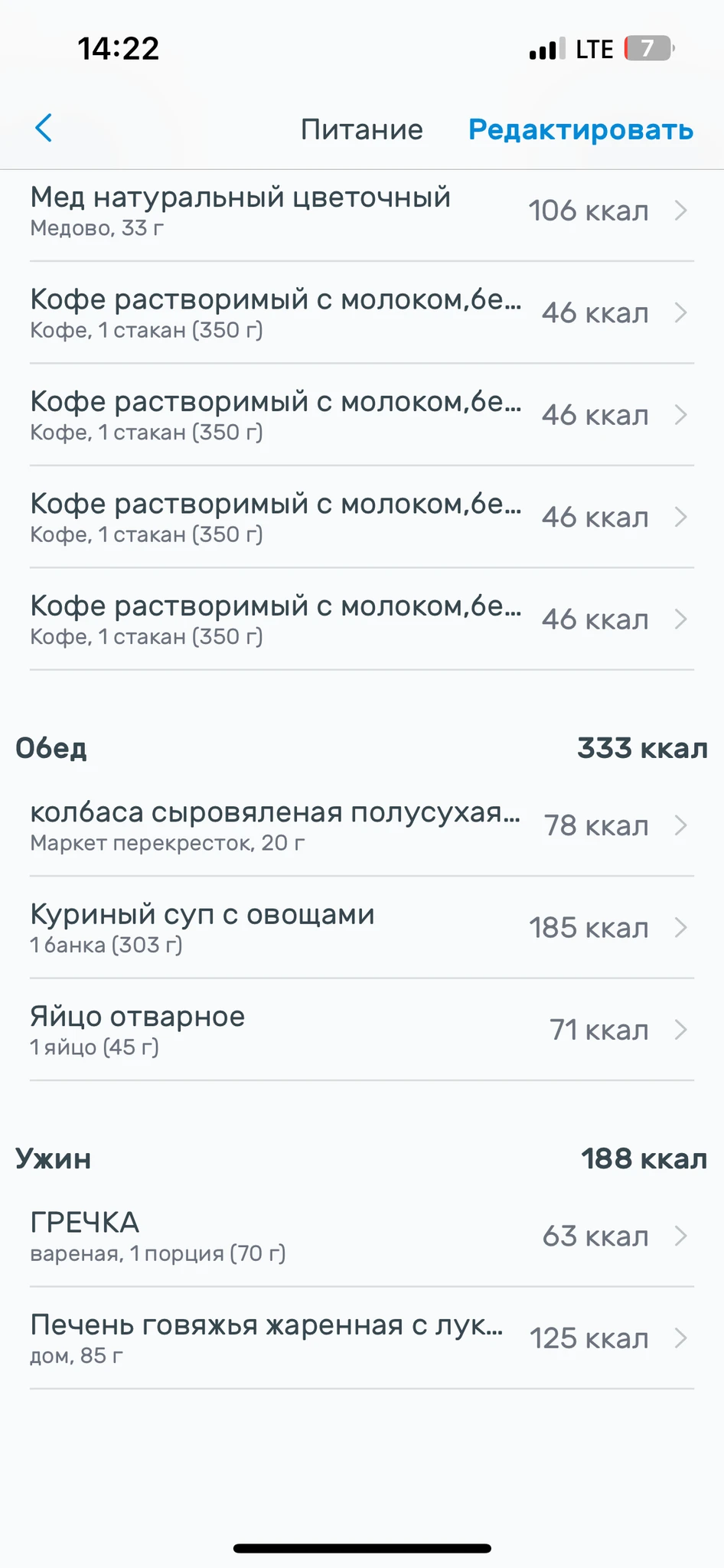Open the ГРЕЧКА вареная entry
Viewport: 724px width, 1568px height.
(x=361, y=1236)
